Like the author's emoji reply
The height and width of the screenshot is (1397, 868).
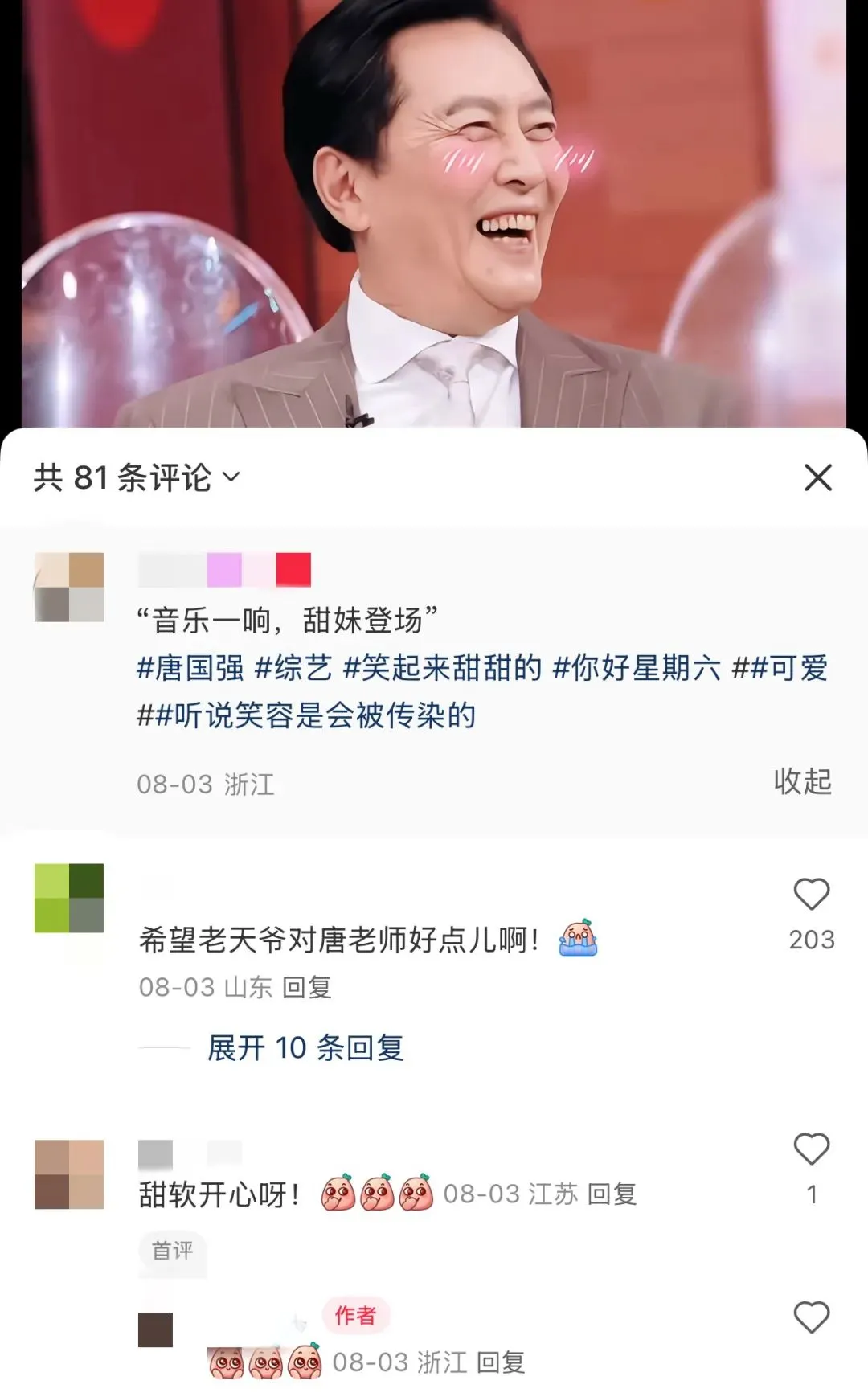tap(811, 1318)
